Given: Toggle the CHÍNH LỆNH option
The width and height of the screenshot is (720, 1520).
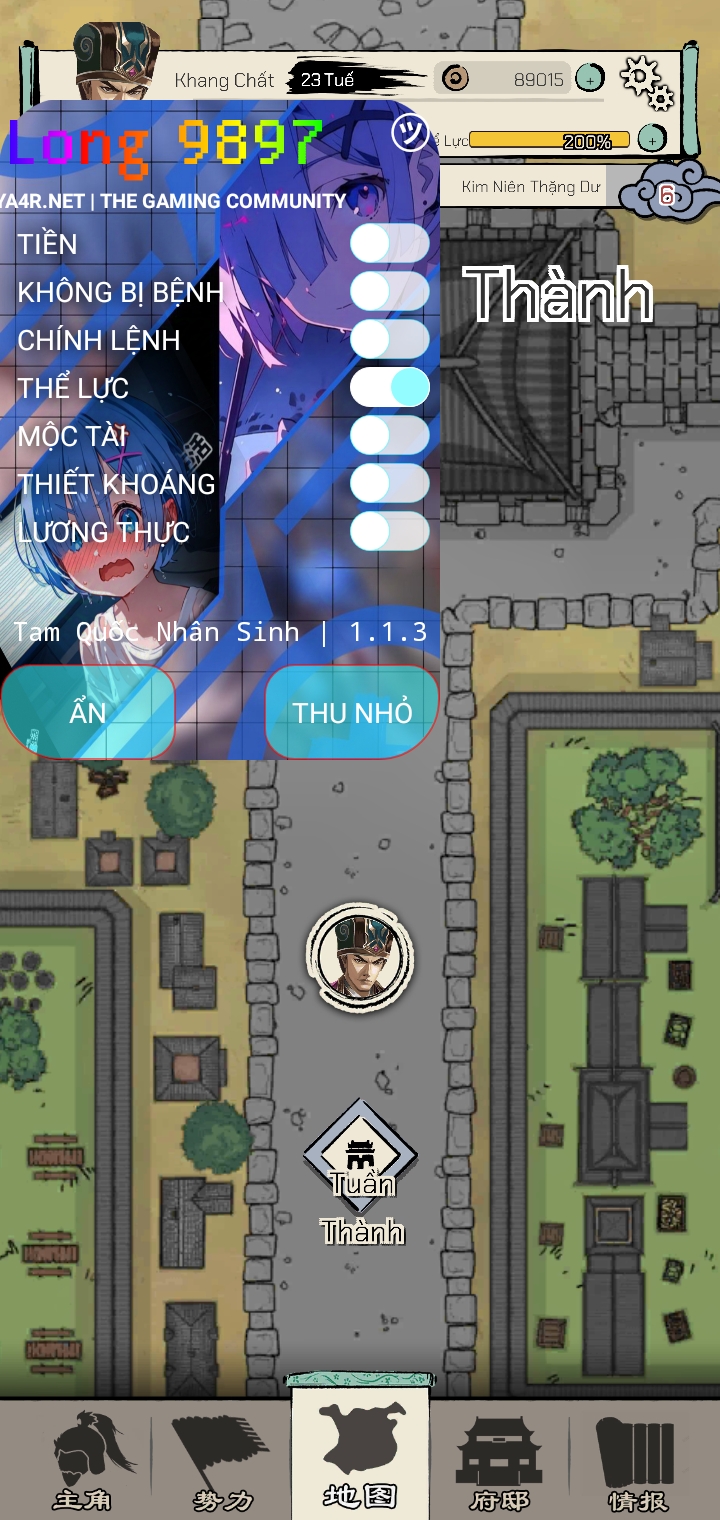Looking at the screenshot, I should (x=389, y=339).
